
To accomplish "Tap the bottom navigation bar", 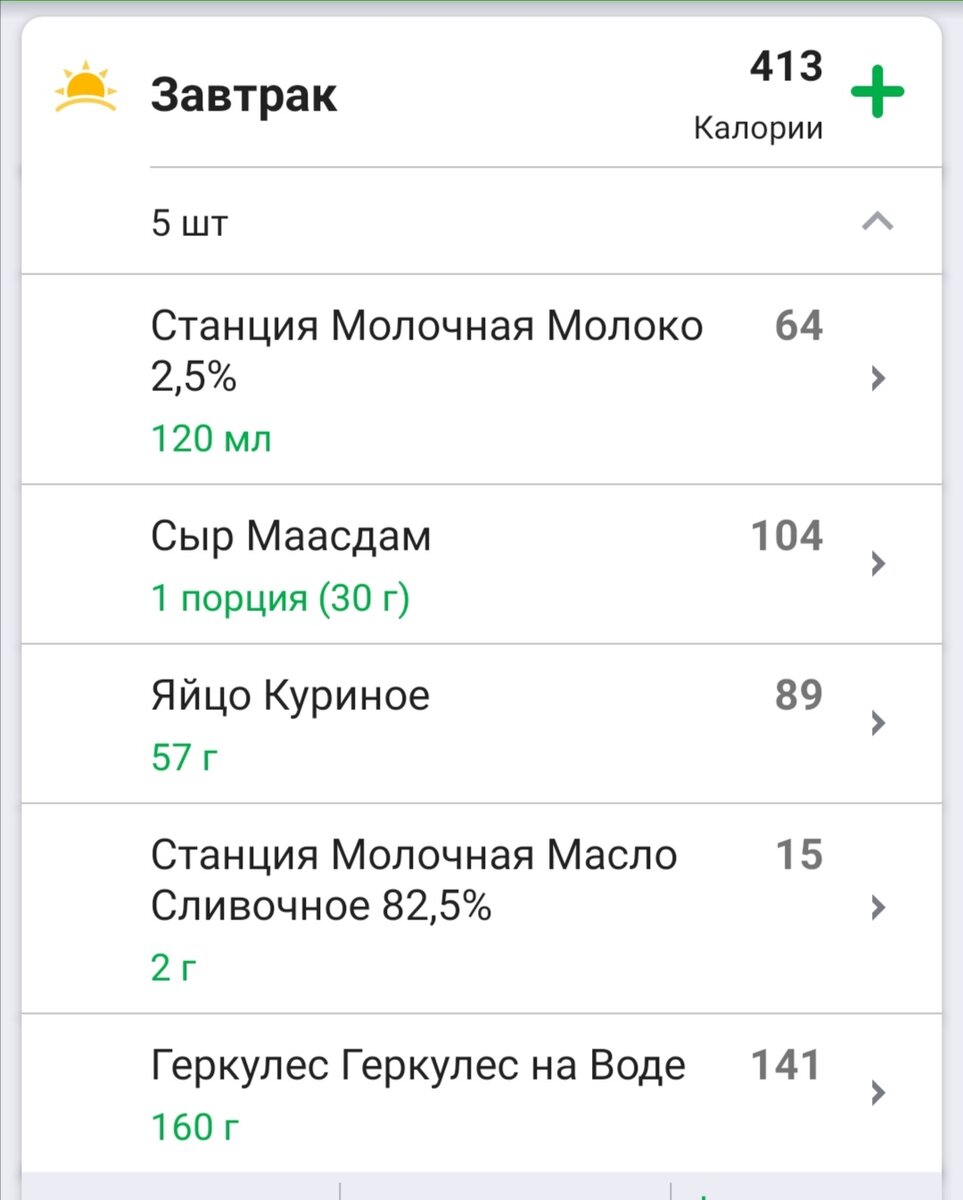I will (481, 1190).
